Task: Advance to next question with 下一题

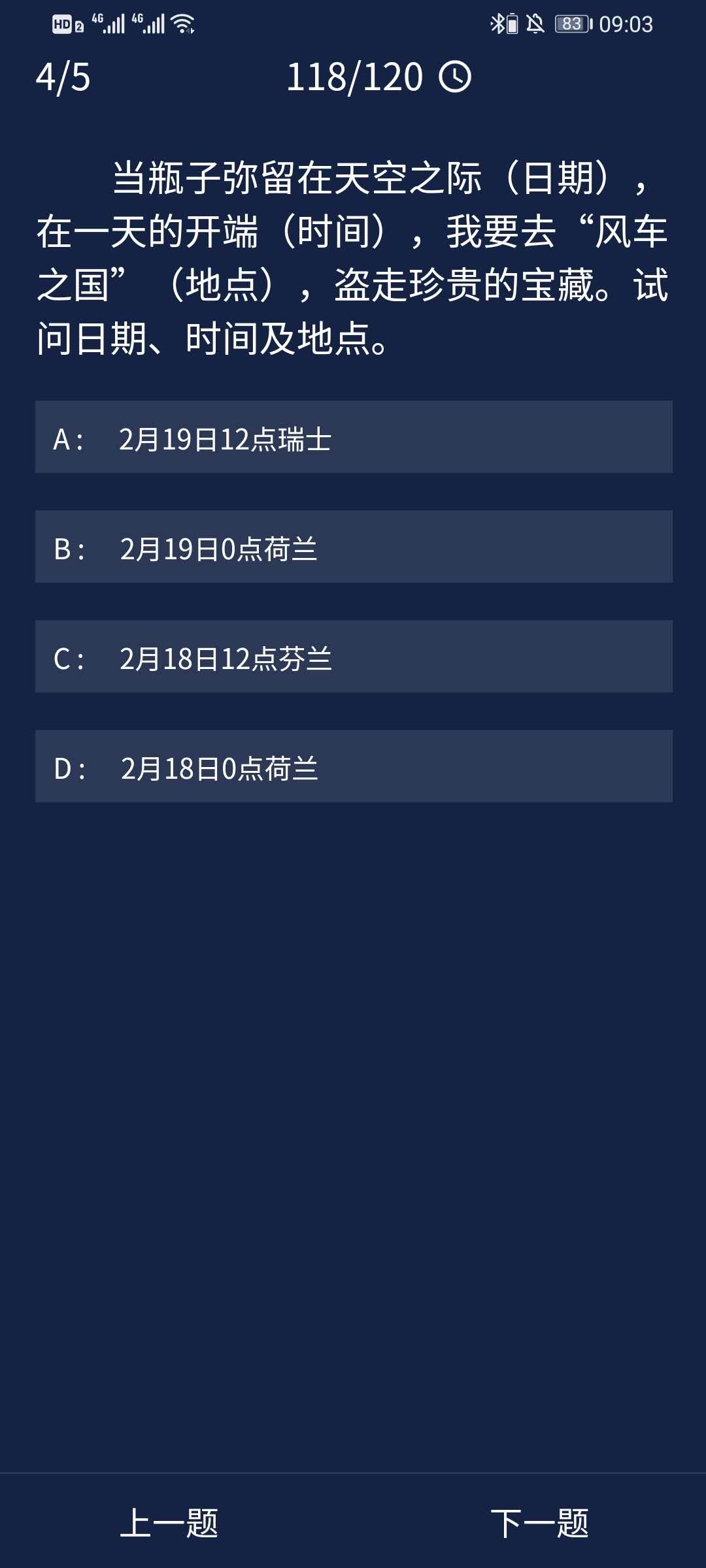Action: [539, 1524]
